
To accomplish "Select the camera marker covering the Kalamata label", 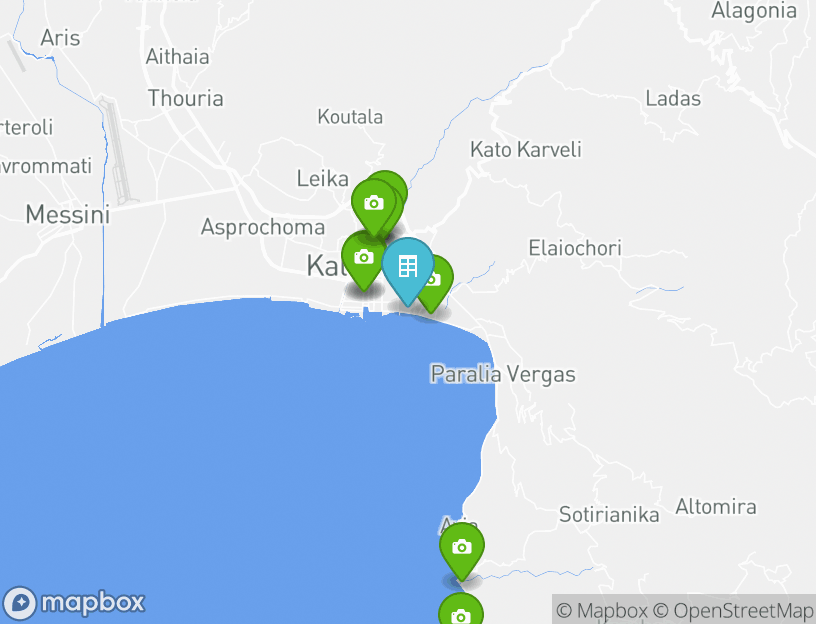I will 363,258.
